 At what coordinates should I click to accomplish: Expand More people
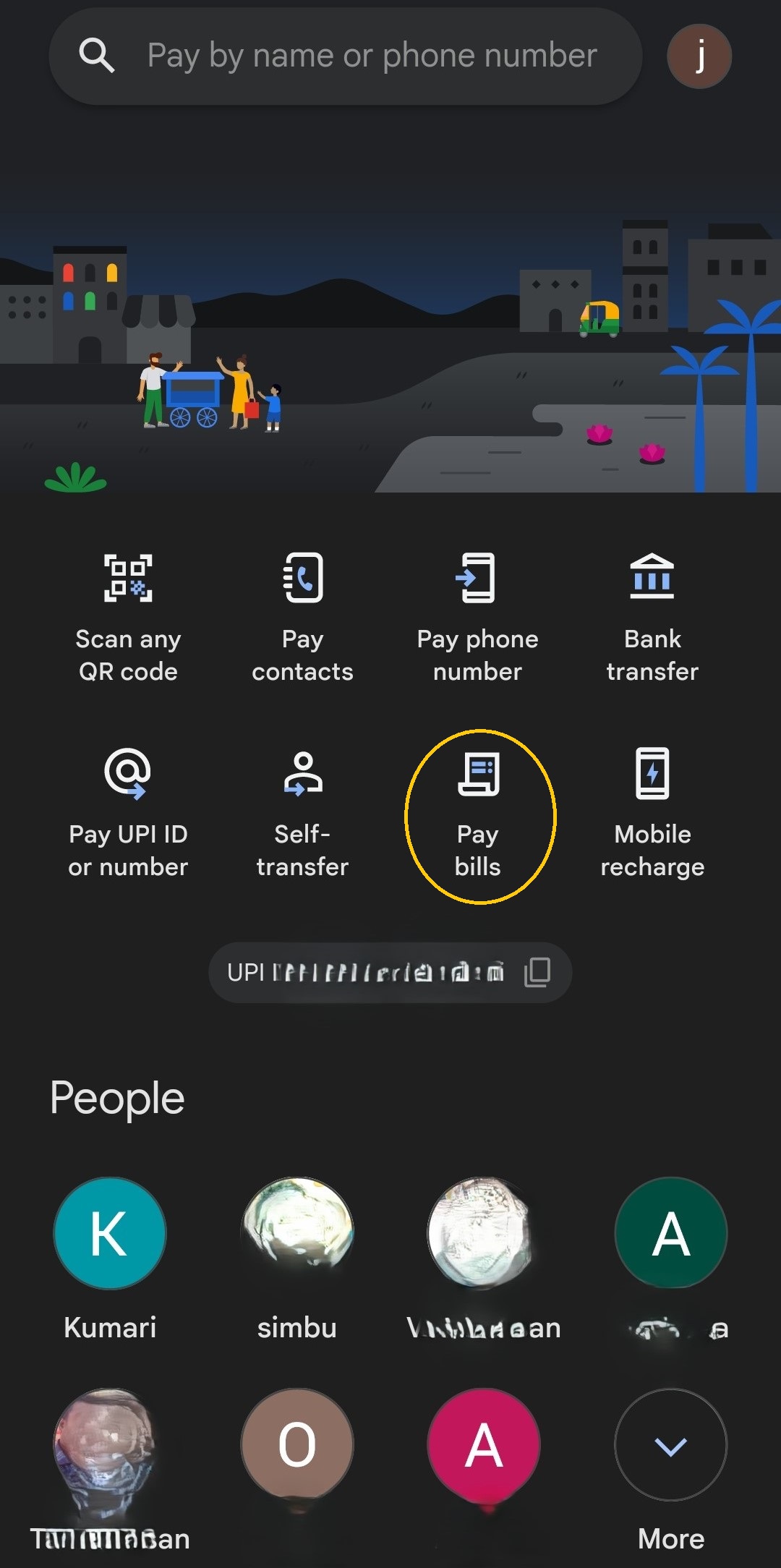tap(670, 1446)
